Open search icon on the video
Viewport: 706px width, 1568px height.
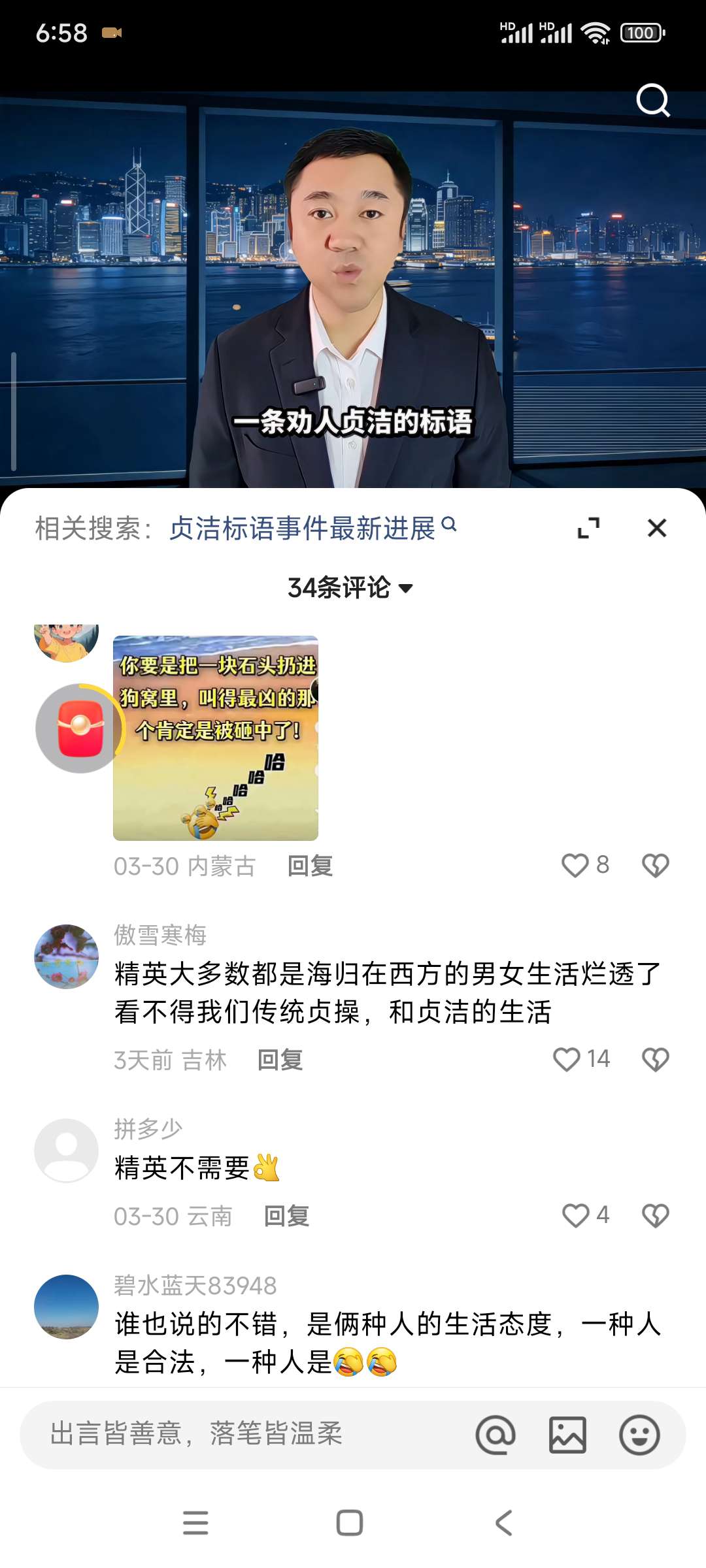tap(653, 100)
